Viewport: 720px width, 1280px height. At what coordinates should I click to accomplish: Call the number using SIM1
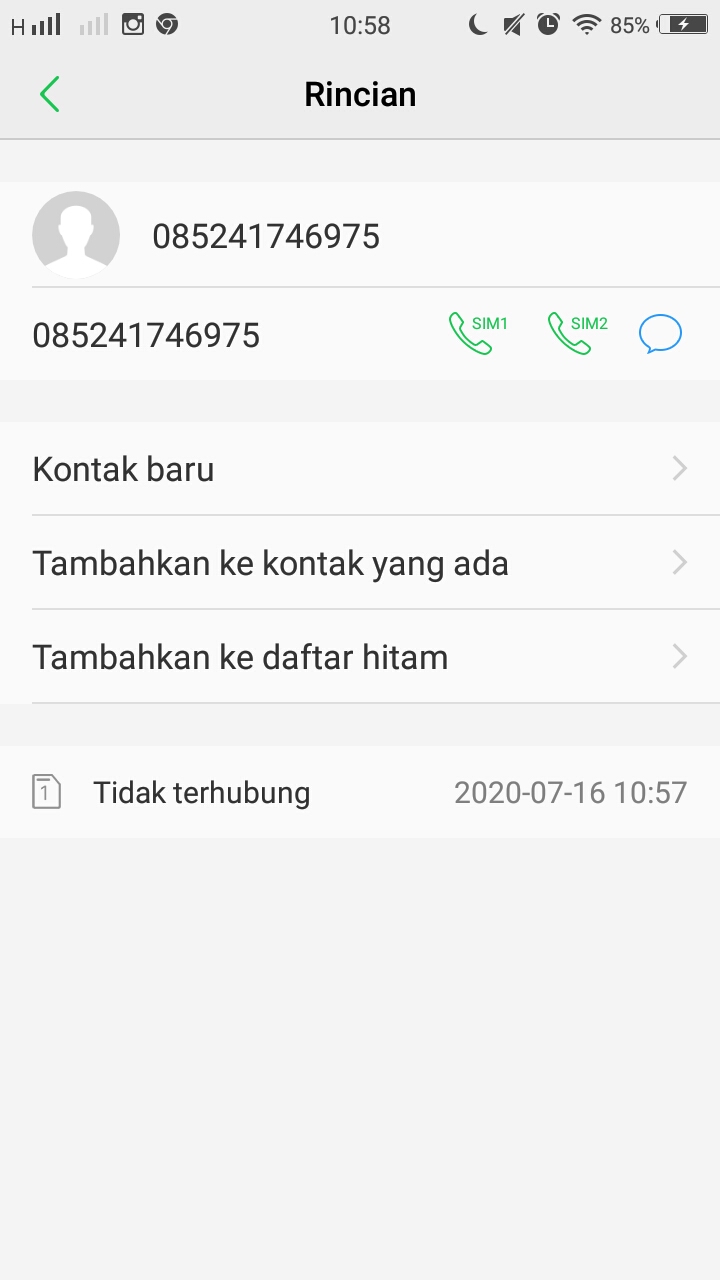477,334
